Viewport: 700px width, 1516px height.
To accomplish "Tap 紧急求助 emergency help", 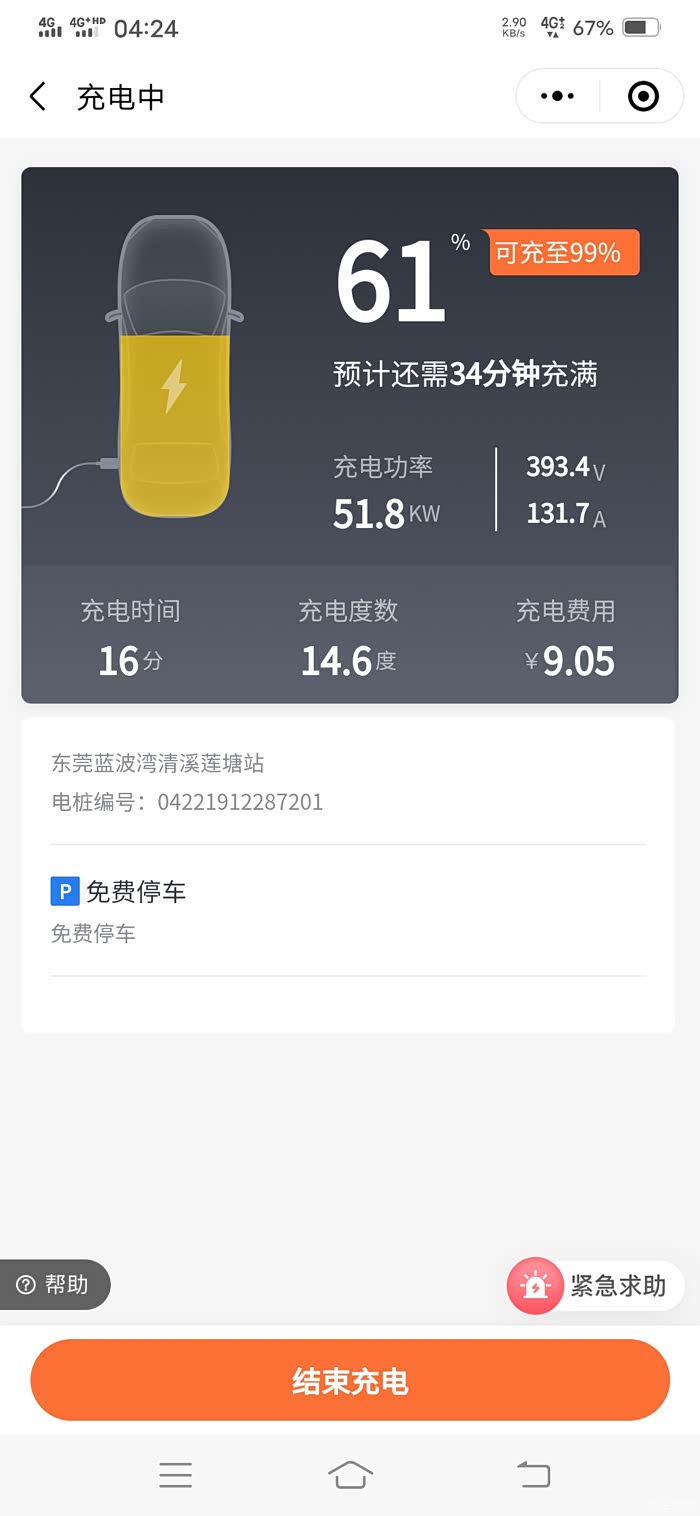I will (x=595, y=1286).
